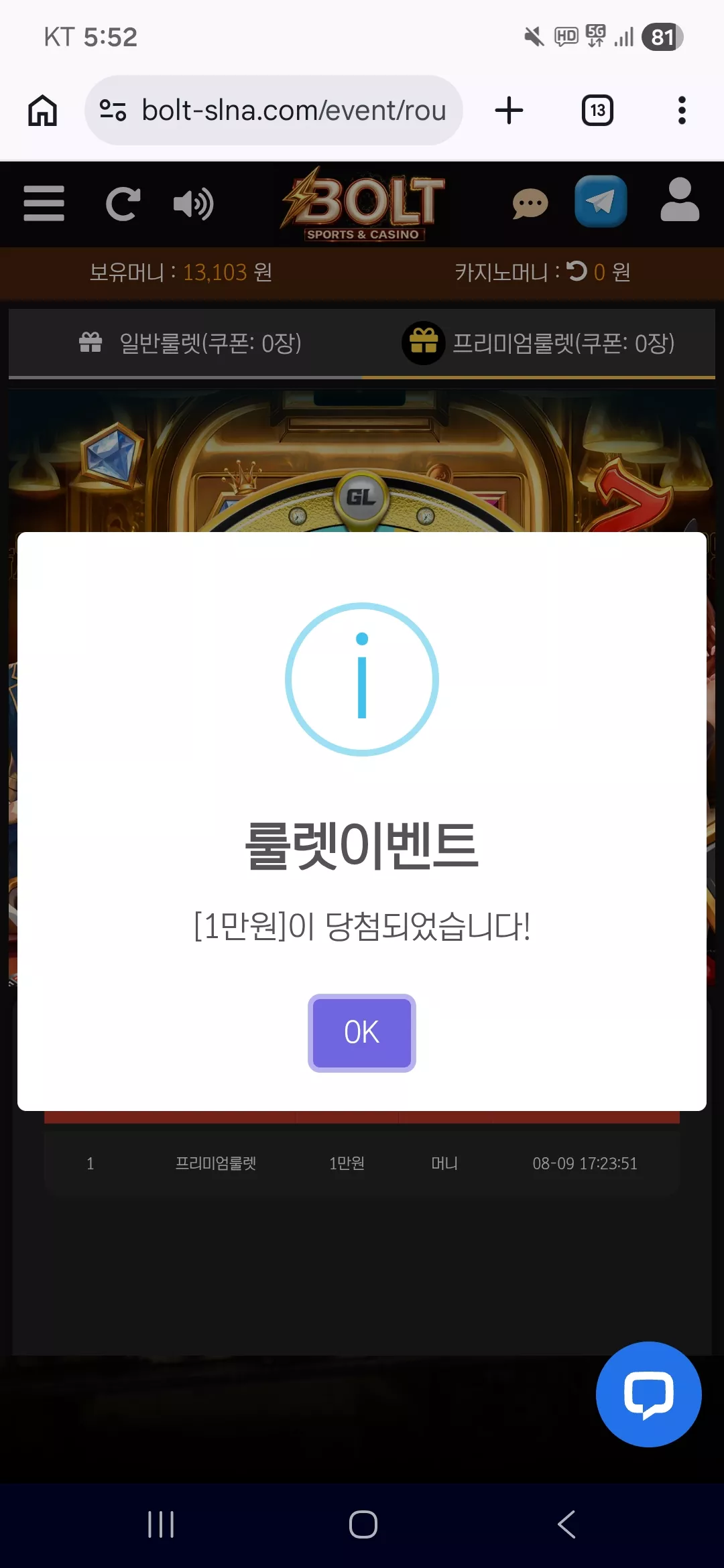
Task: Switch to 일반룰렛 tab
Action: pos(190,343)
